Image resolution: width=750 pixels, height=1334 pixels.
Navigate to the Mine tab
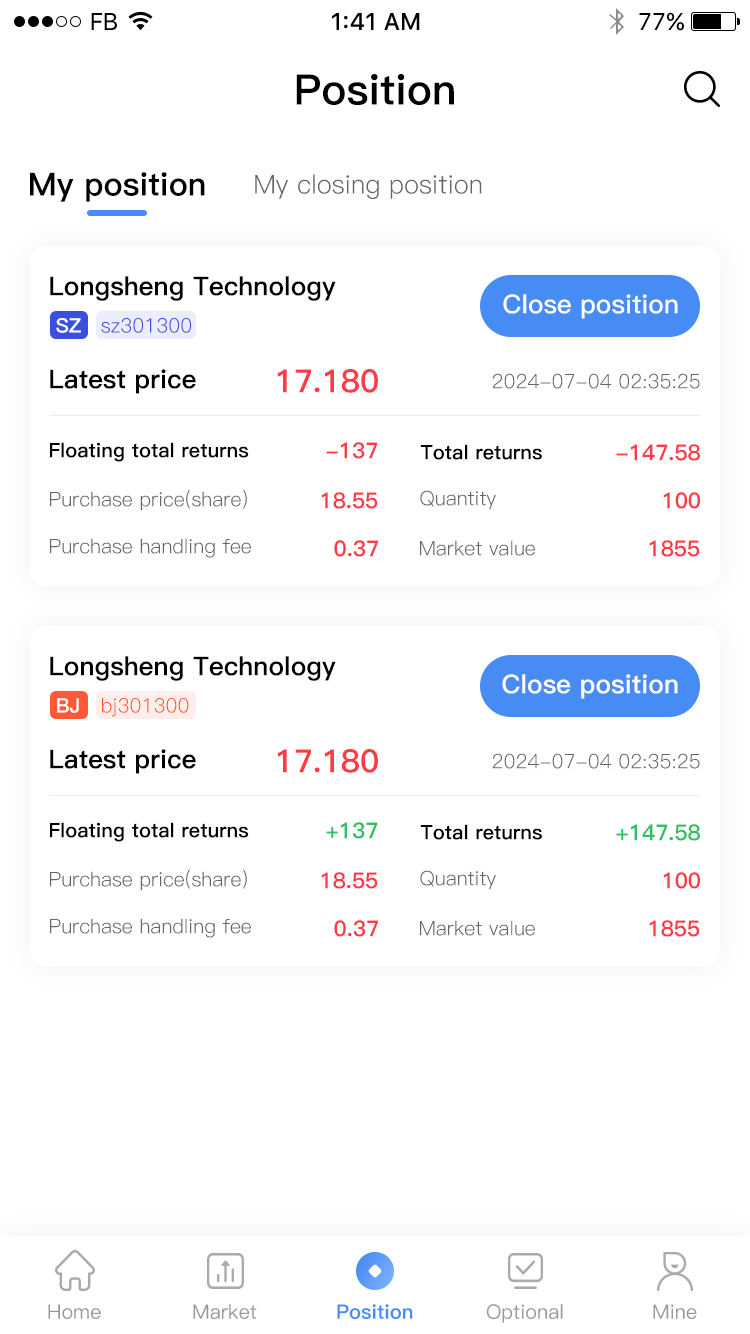click(x=674, y=1286)
